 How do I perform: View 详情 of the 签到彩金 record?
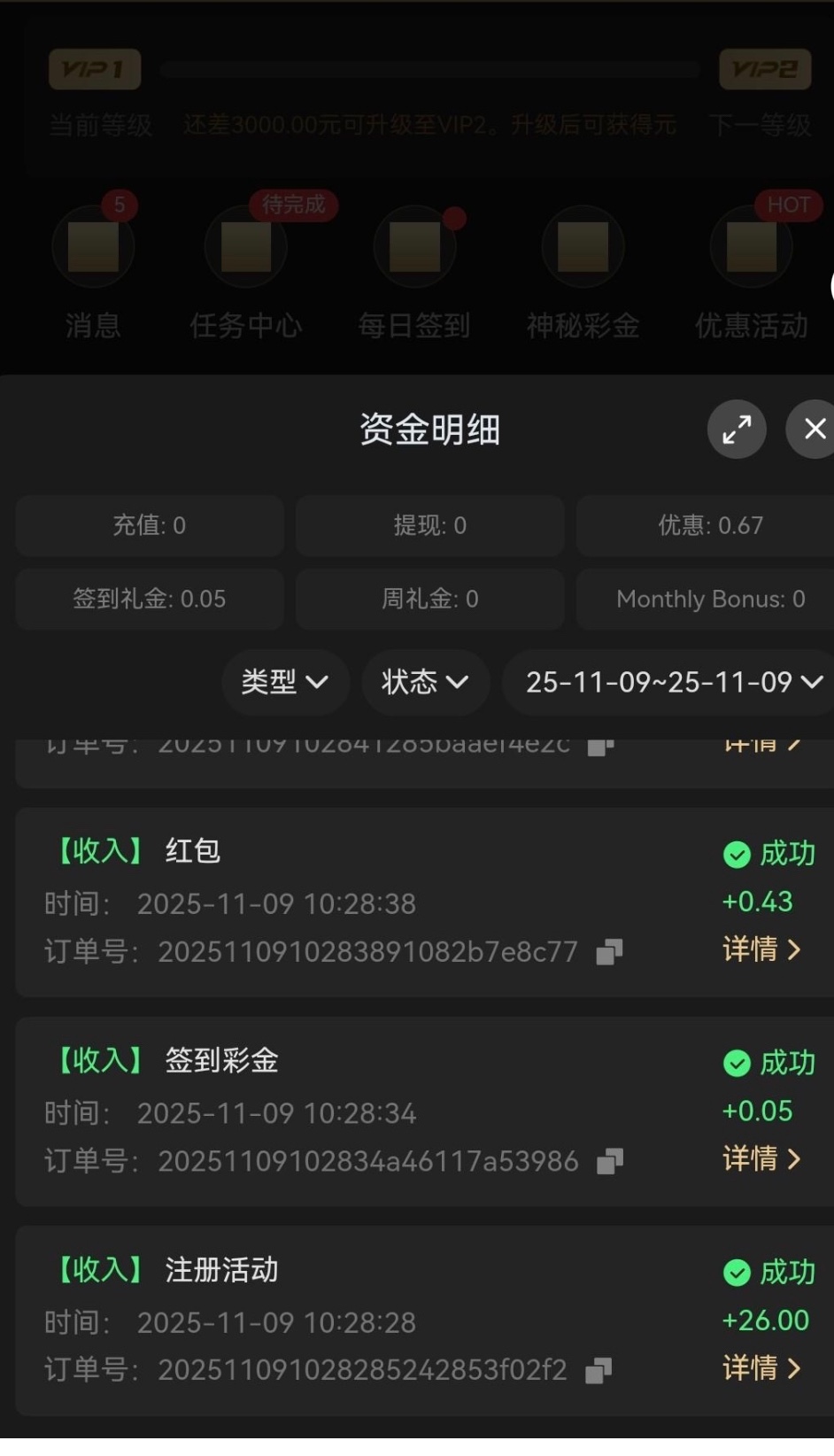[761, 1158]
